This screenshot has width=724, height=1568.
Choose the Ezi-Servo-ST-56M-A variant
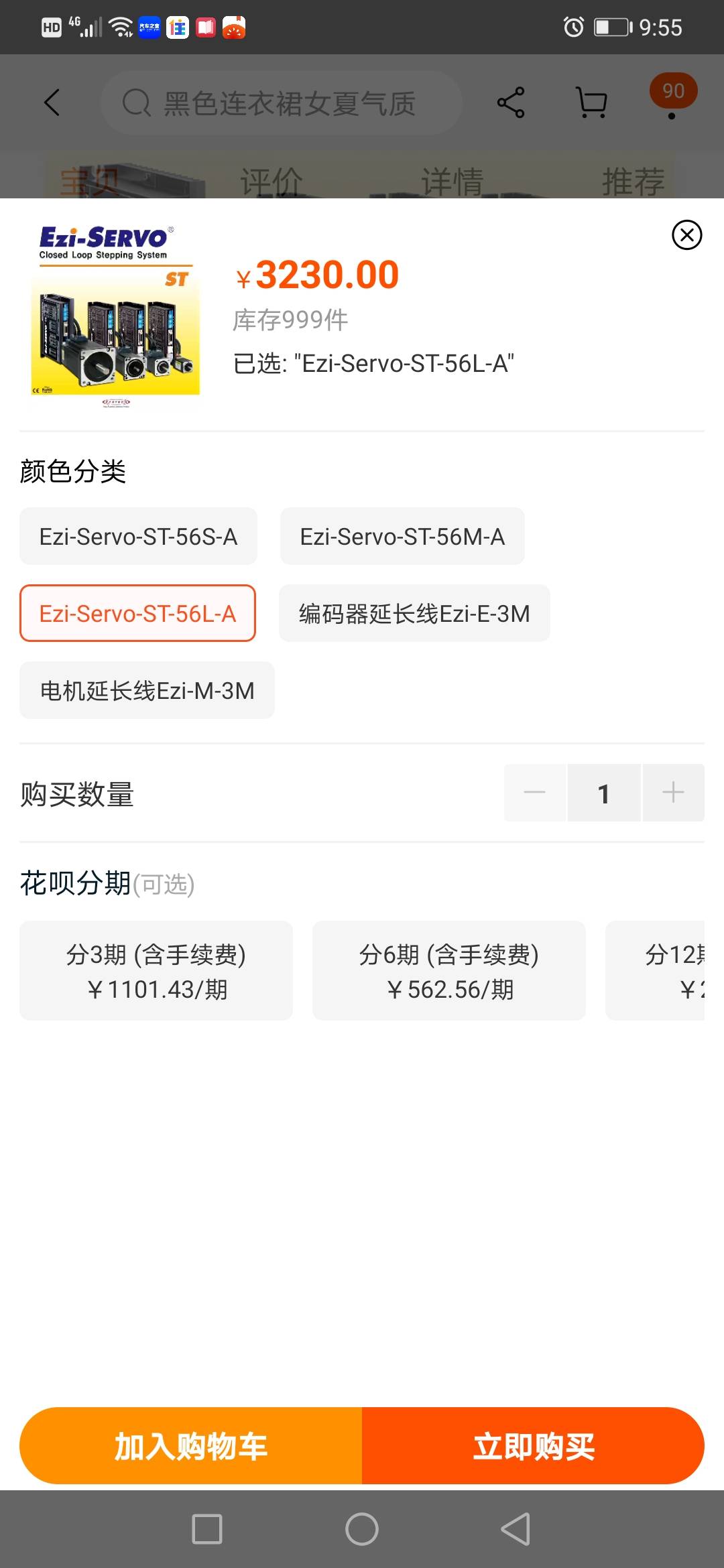[x=402, y=536]
